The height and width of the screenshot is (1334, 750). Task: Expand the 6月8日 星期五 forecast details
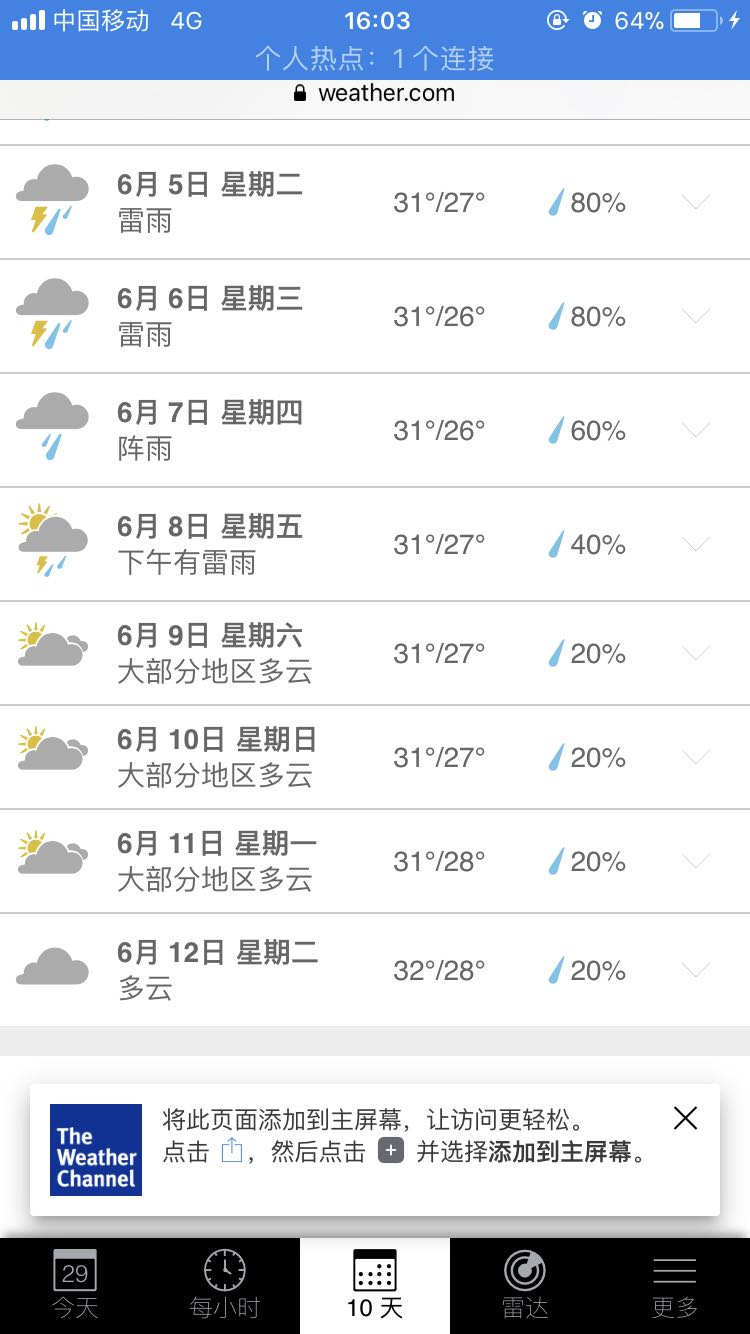coord(695,544)
